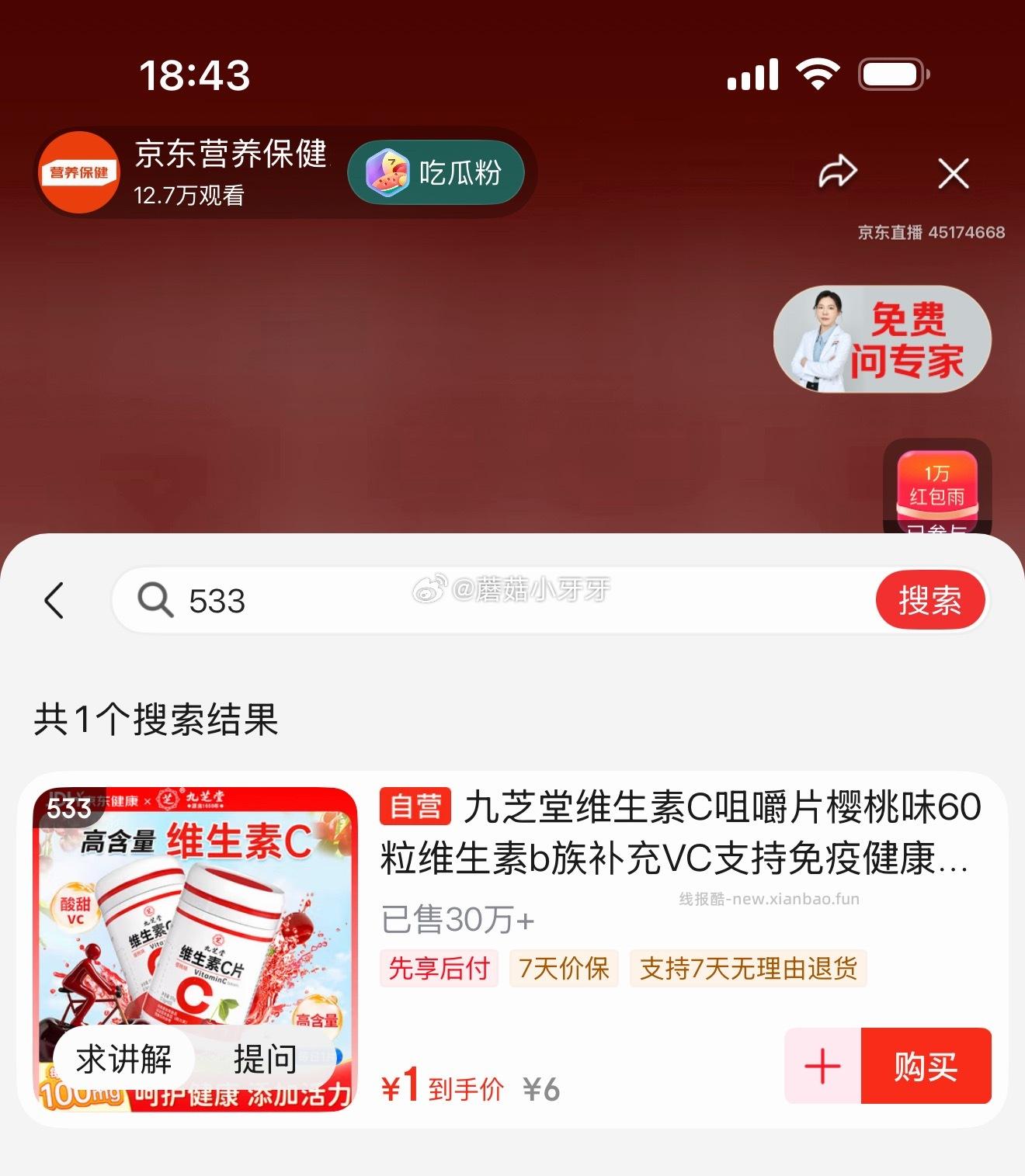This screenshot has width=1025, height=1176.
Task: Tap the share arrow icon
Action: click(839, 173)
